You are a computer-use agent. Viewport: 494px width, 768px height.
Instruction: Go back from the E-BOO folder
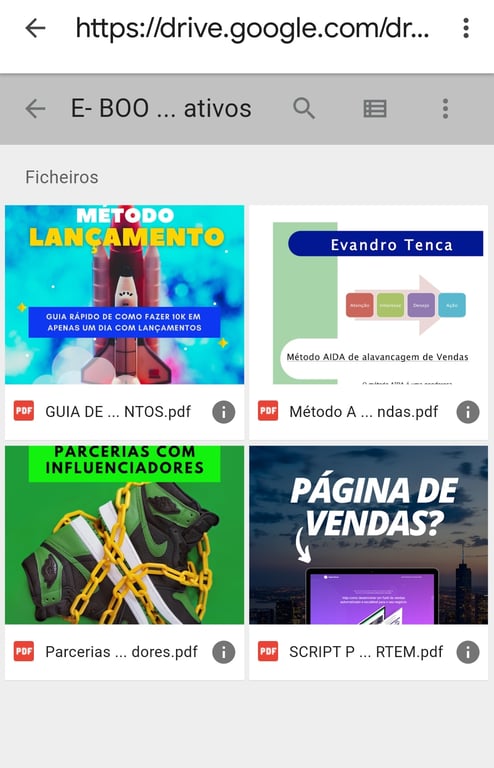click(x=35, y=108)
